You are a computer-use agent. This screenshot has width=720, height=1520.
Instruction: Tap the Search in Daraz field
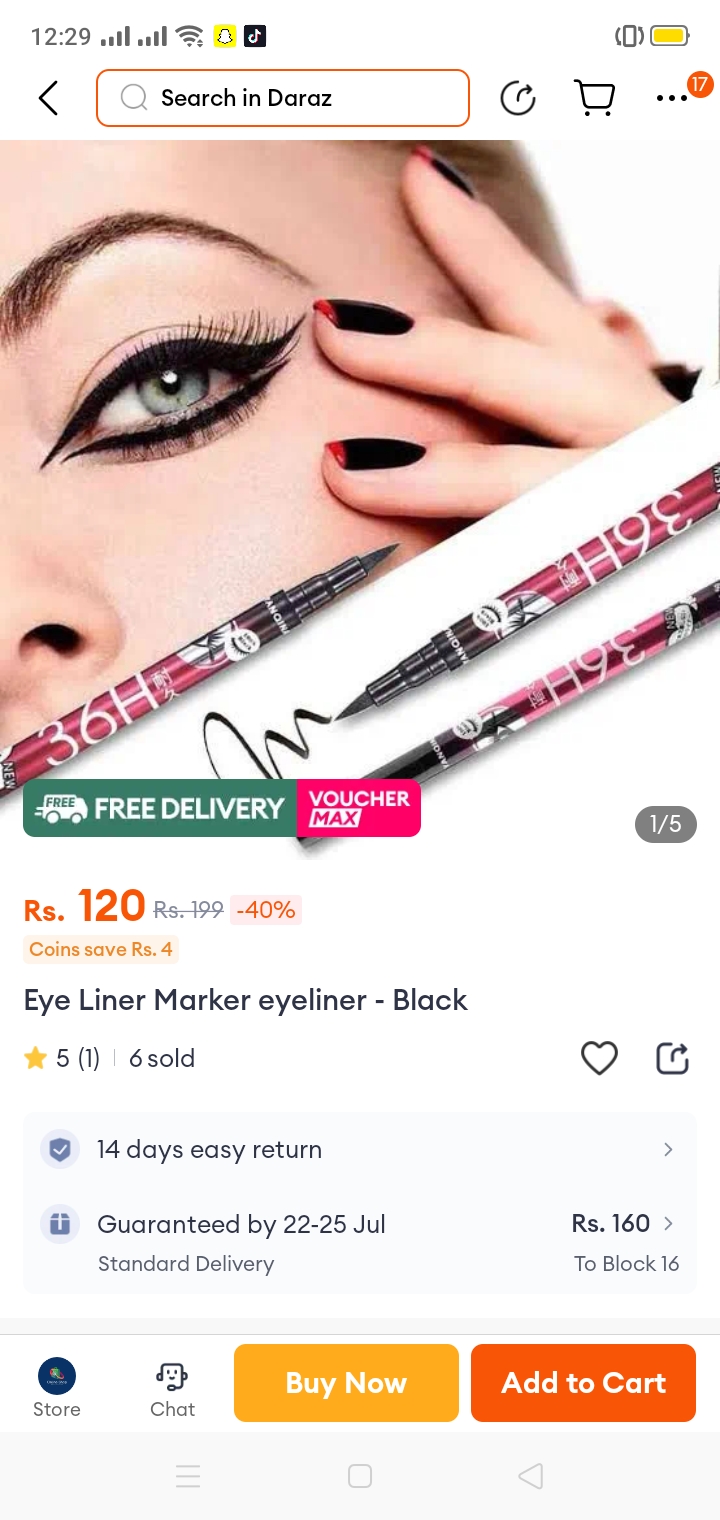click(283, 98)
